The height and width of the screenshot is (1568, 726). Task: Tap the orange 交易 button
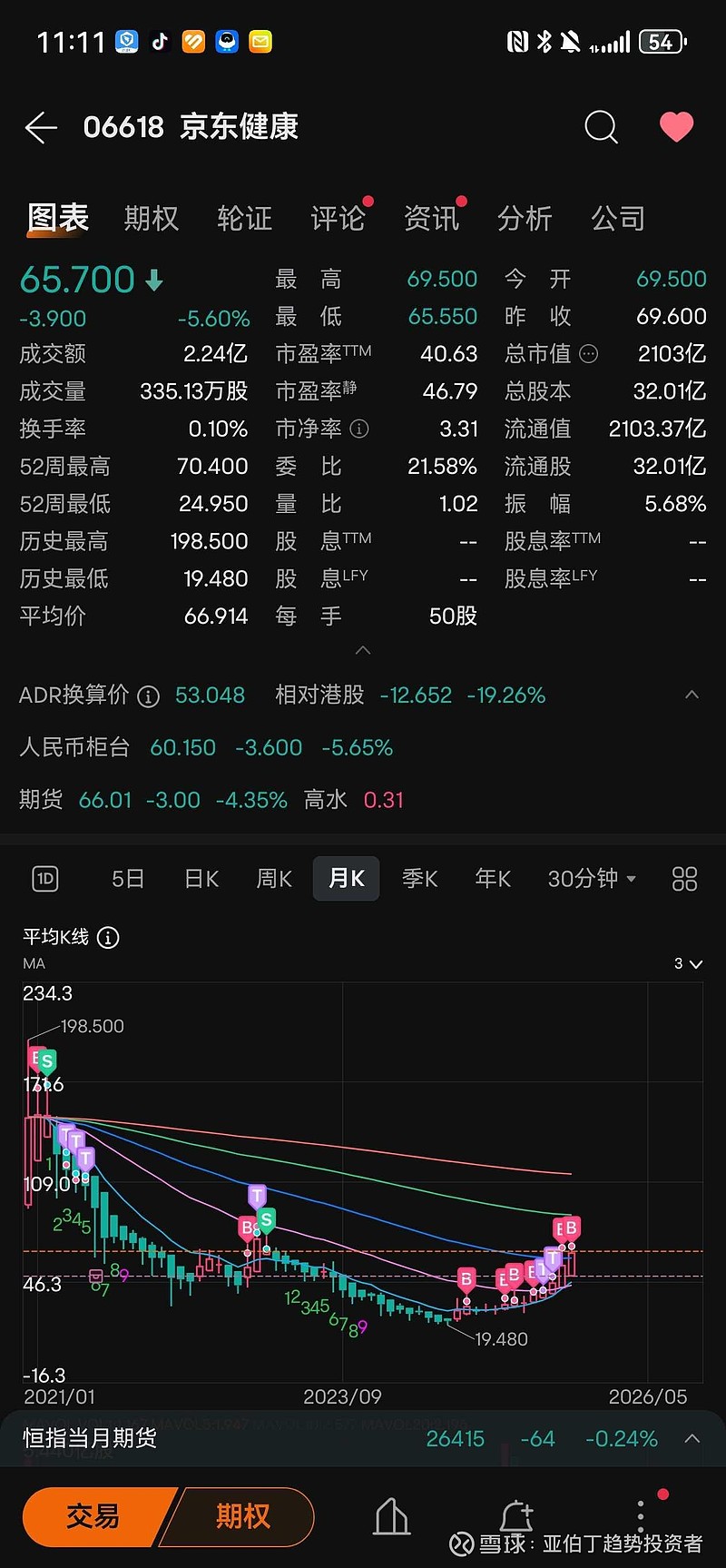coord(93,1516)
